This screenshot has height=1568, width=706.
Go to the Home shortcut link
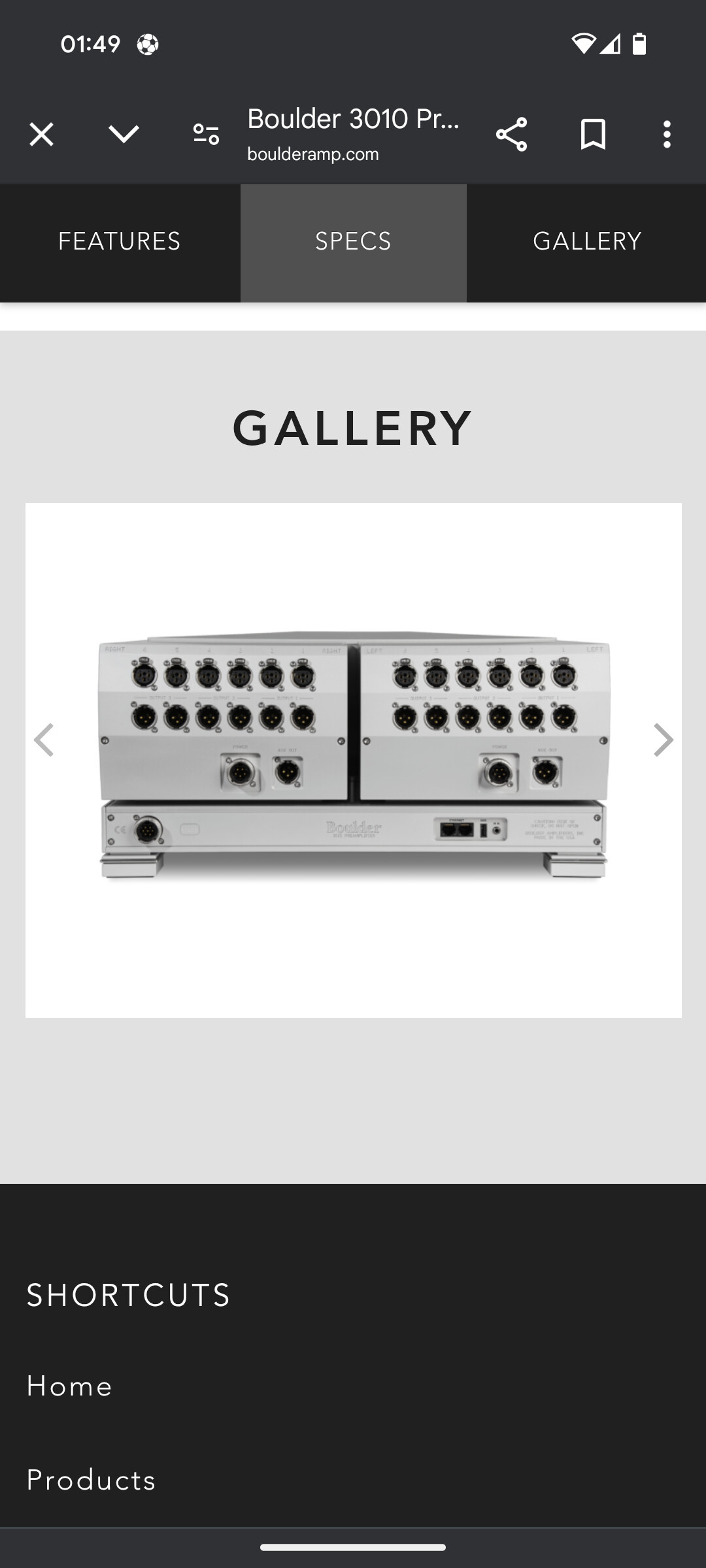[x=69, y=1386]
